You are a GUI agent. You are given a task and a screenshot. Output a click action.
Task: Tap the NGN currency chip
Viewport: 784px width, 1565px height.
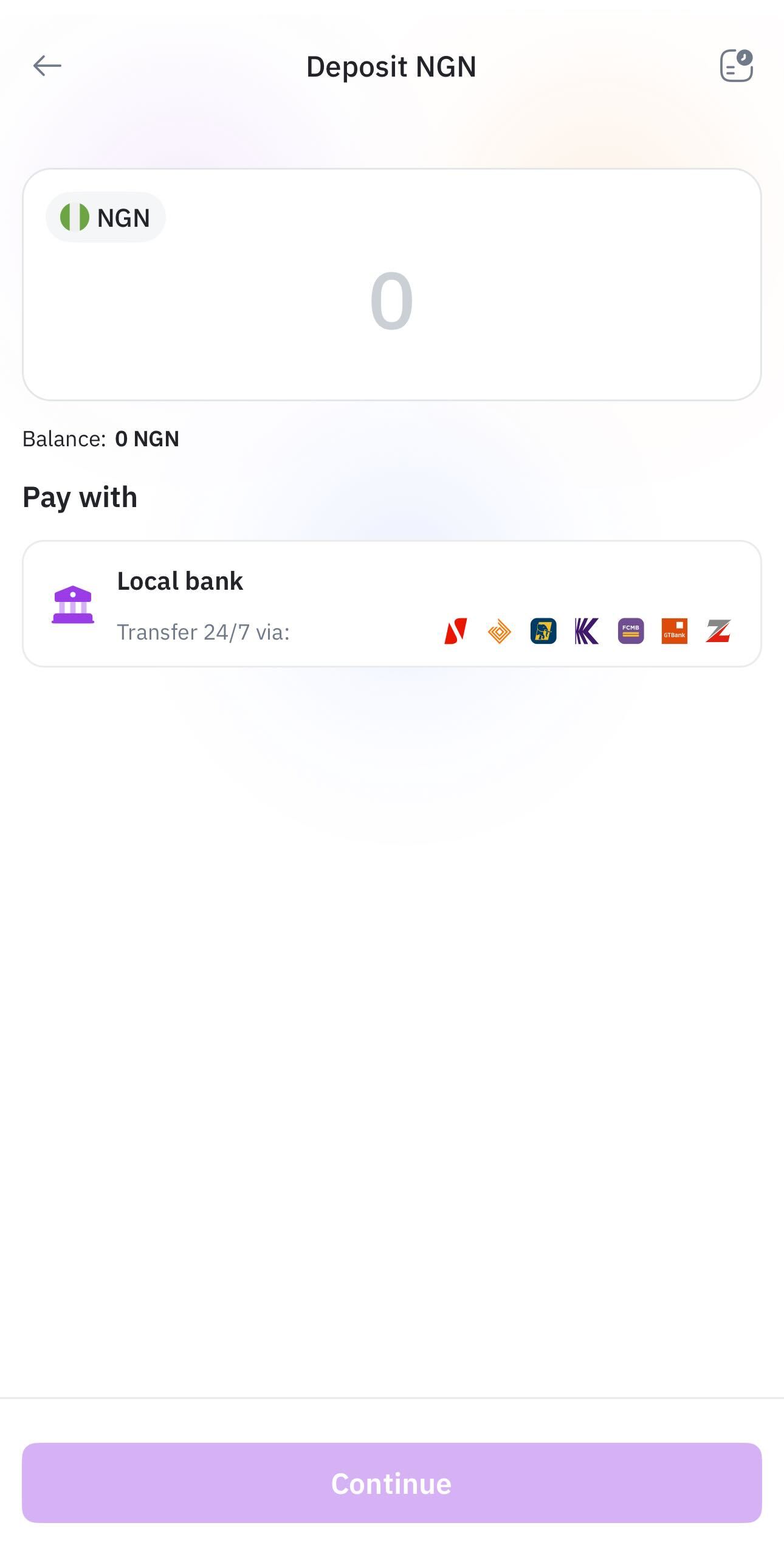pos(106,218)
